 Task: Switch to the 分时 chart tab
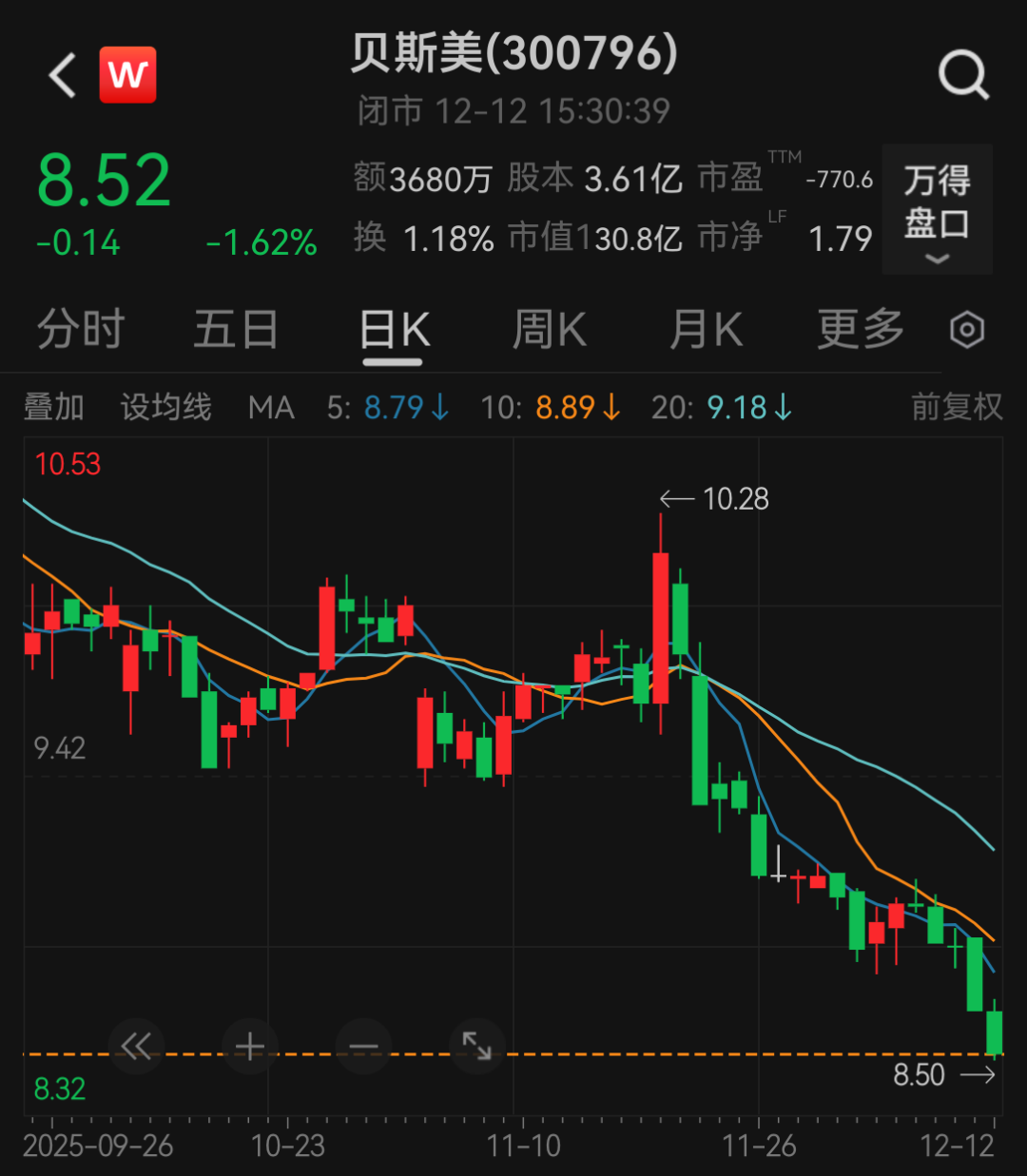tap(81, 330)
